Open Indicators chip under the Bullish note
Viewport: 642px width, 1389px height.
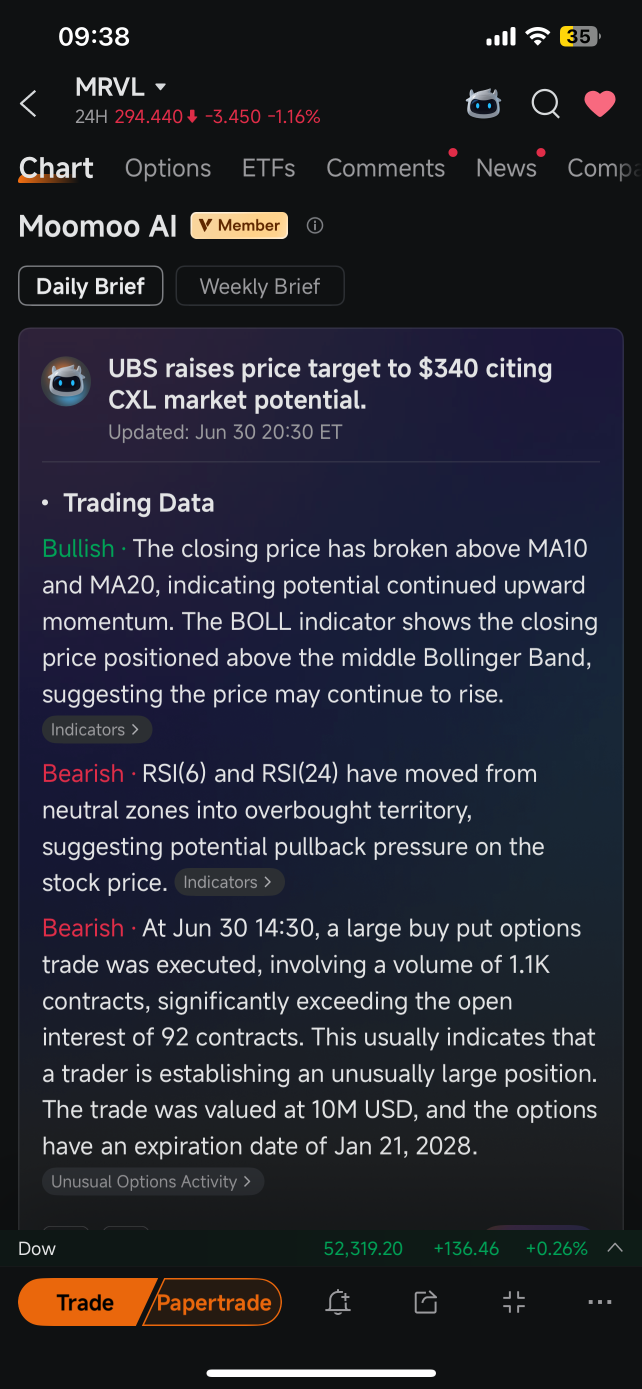[96, 730]
